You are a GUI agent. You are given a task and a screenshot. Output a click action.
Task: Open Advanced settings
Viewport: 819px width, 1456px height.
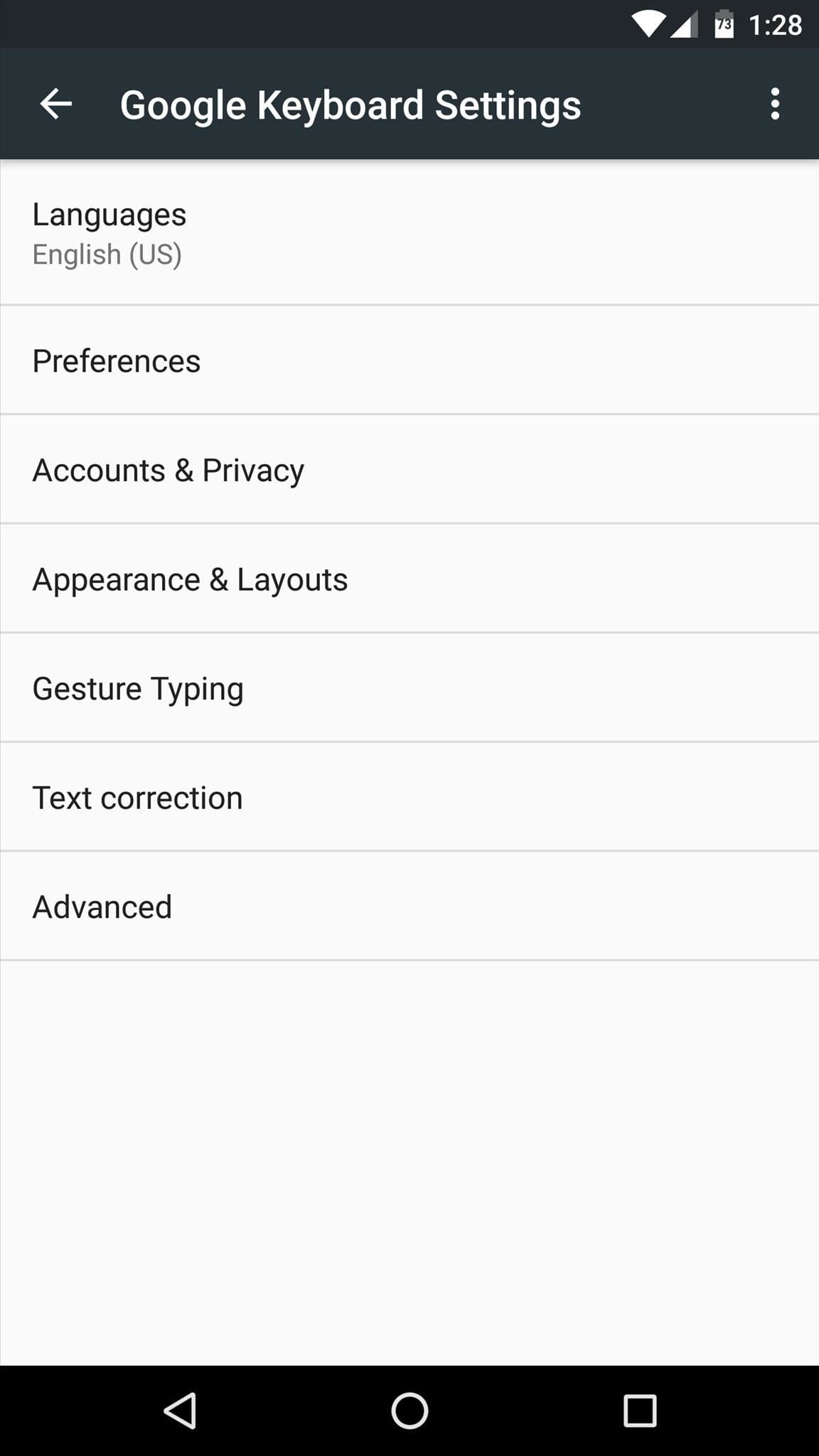point(409,906)
